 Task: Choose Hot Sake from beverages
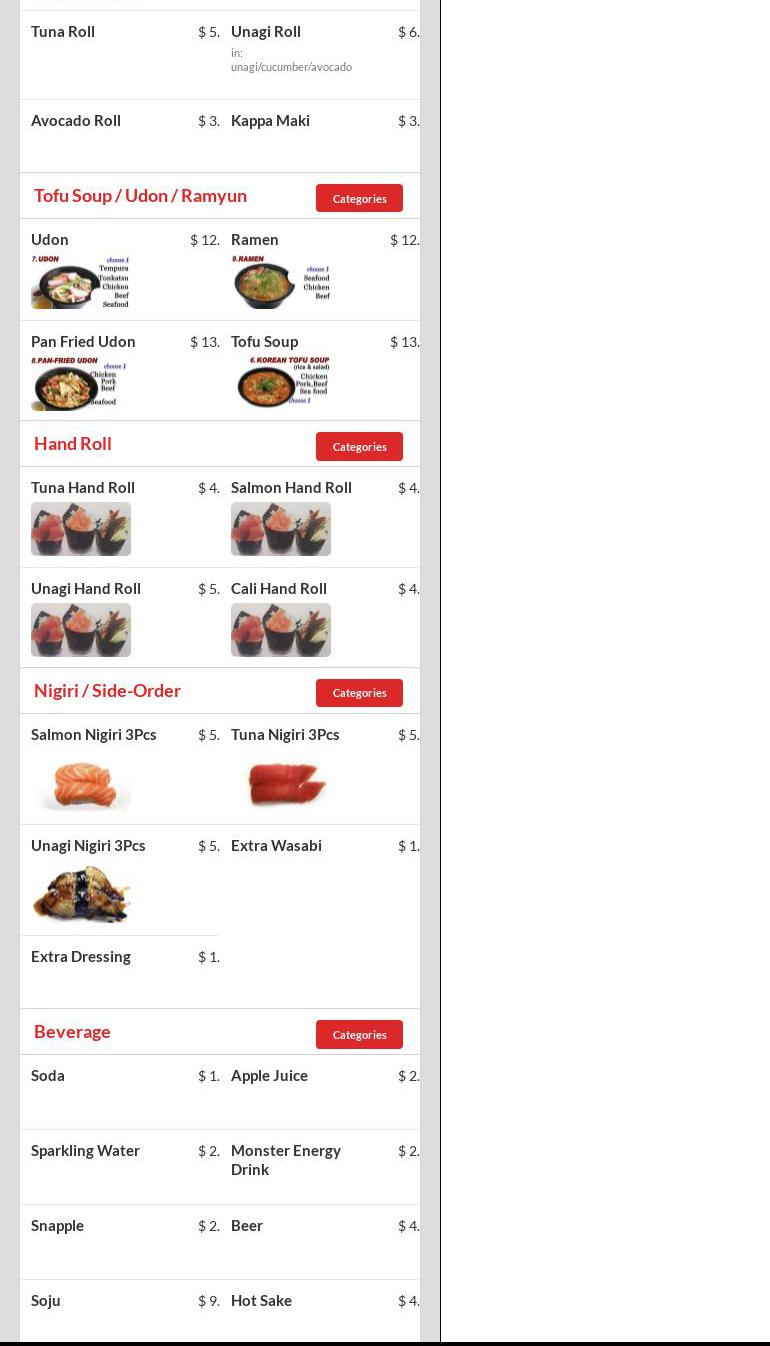(x=261, y=1301)
